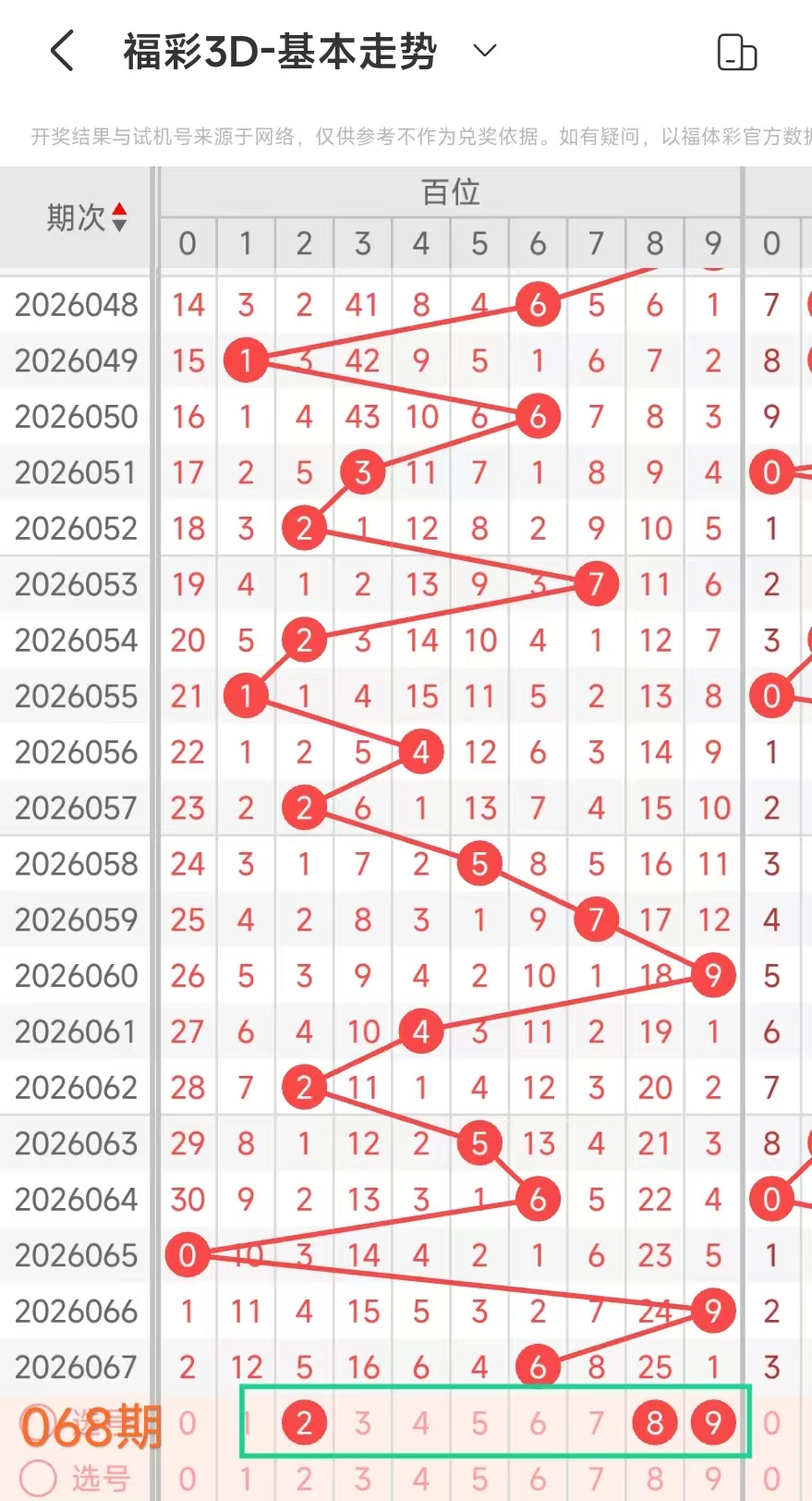Expand the 福彩3D-基本走势 chart type dropdown
812x1501 pixels.
pyautogui.click(x=485, y=51)
